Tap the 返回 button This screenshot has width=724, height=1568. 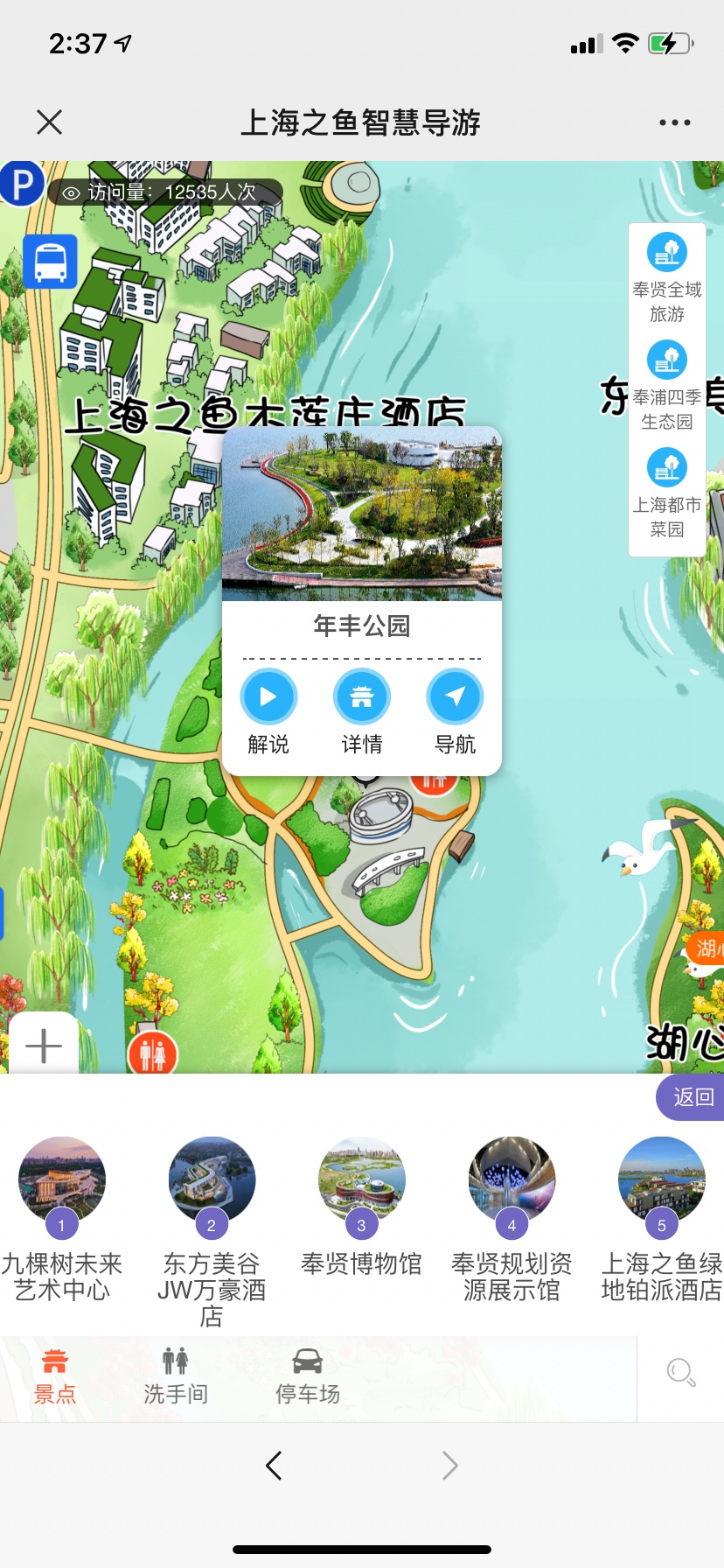693,1097
